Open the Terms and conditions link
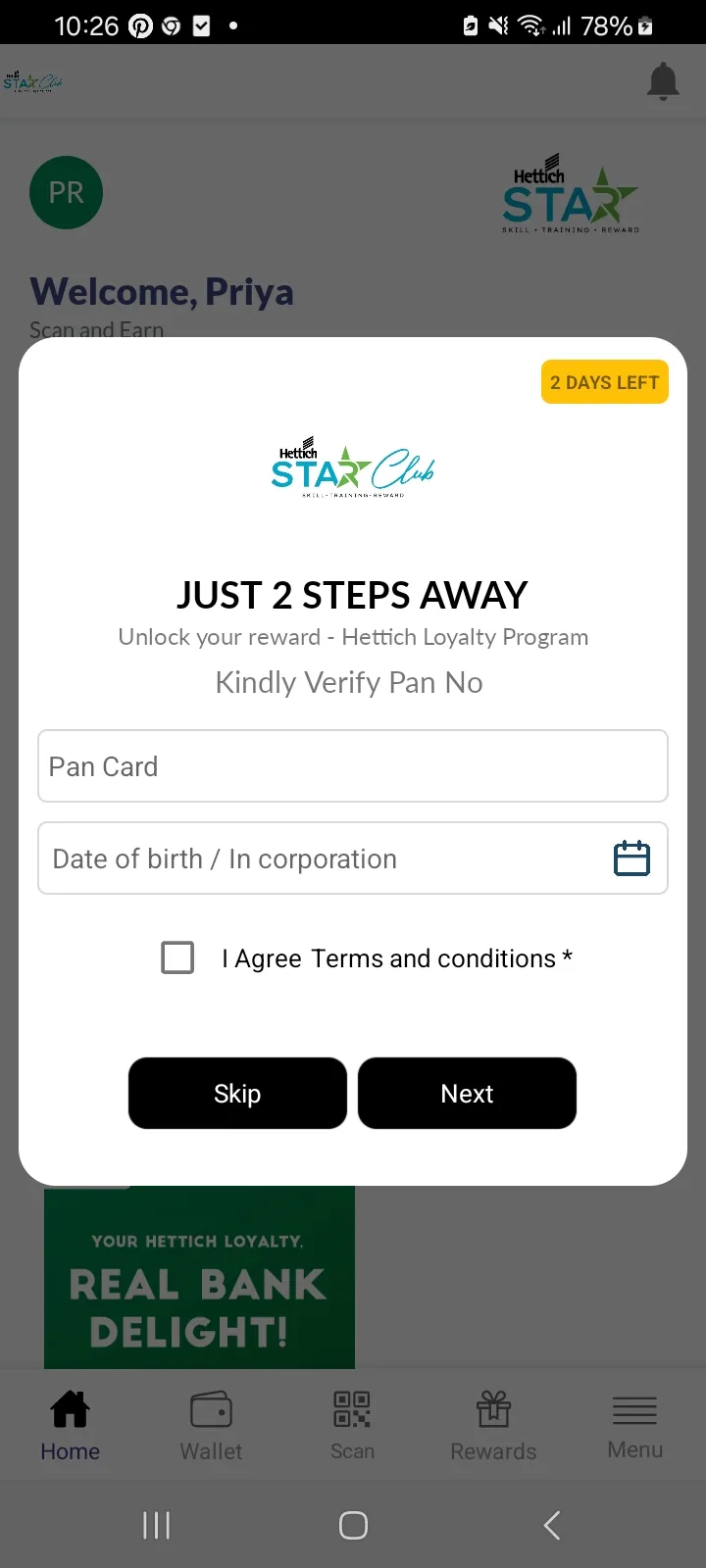 433,958
